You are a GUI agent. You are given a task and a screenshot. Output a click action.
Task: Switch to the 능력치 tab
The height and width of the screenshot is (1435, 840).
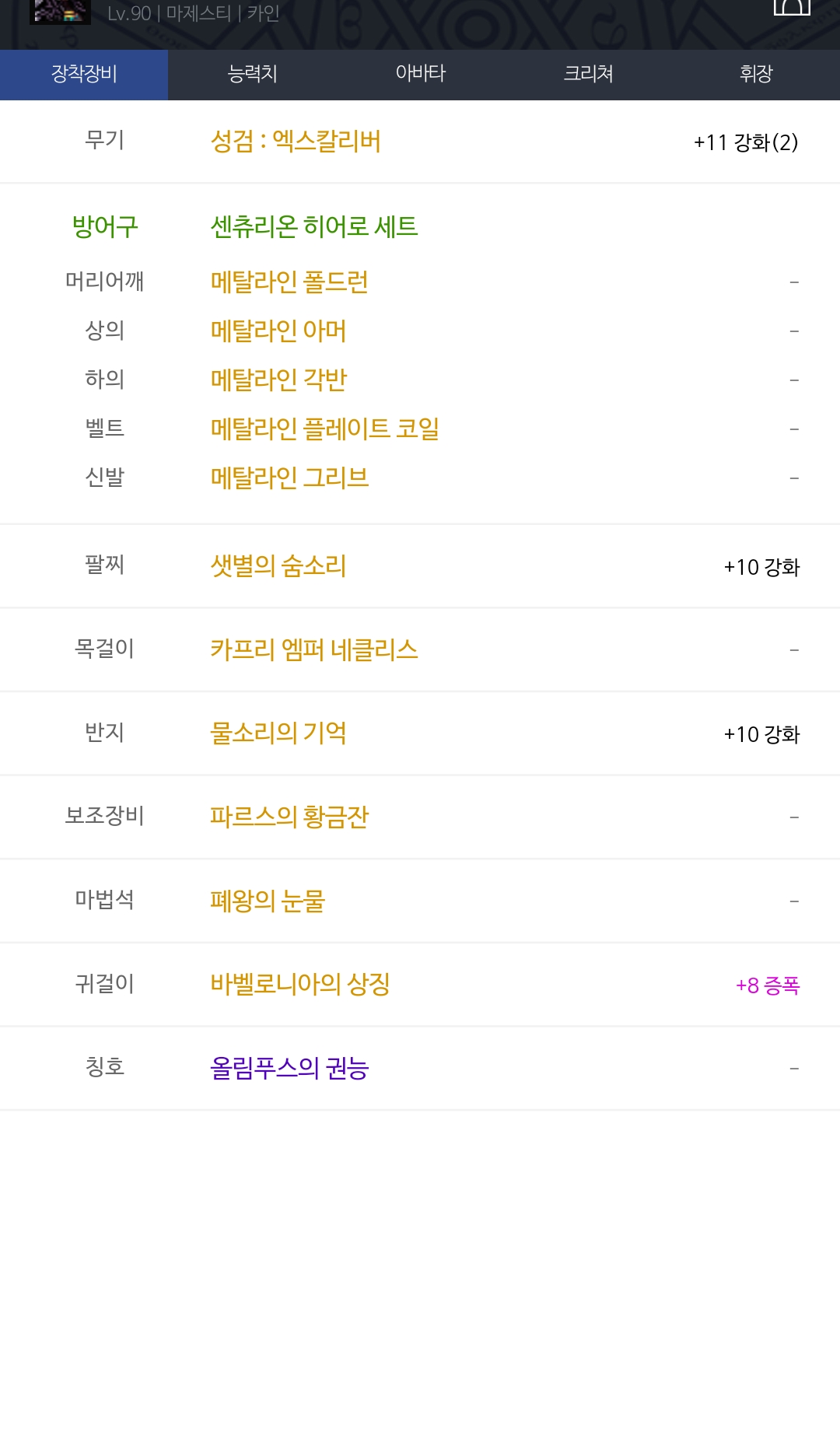(x=252, y=75)
